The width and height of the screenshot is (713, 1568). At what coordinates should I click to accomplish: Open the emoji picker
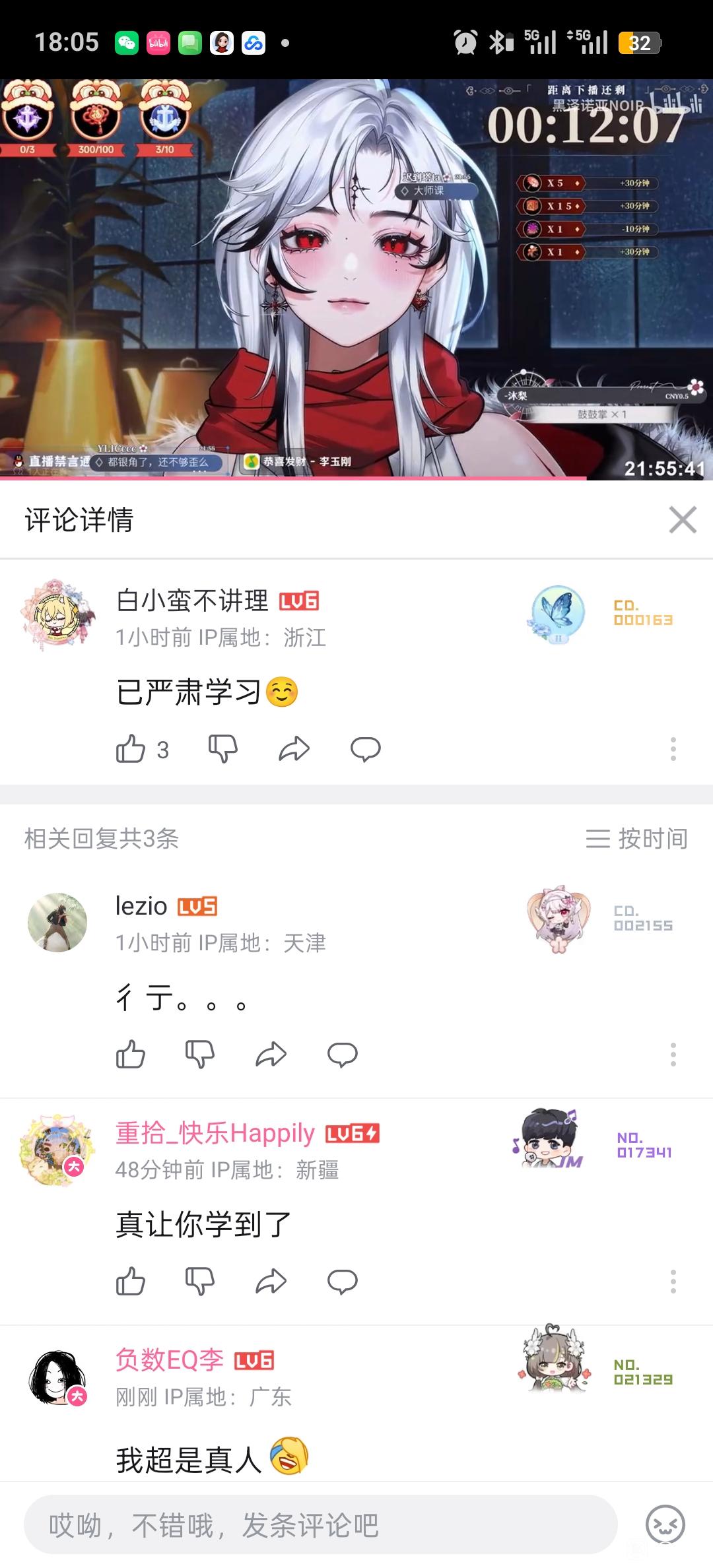tap(665, 1525)
